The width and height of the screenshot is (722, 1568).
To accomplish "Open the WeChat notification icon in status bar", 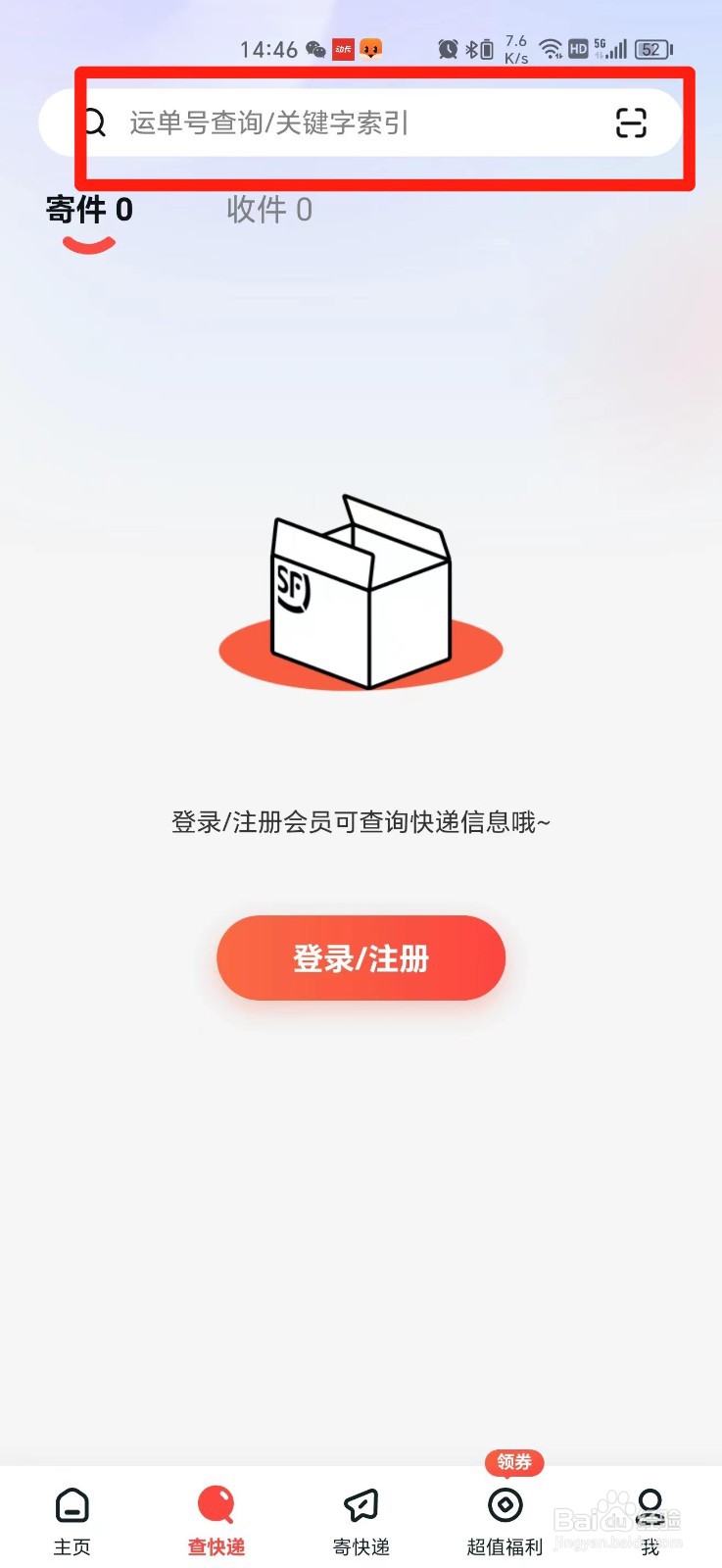I will (313, 48).
